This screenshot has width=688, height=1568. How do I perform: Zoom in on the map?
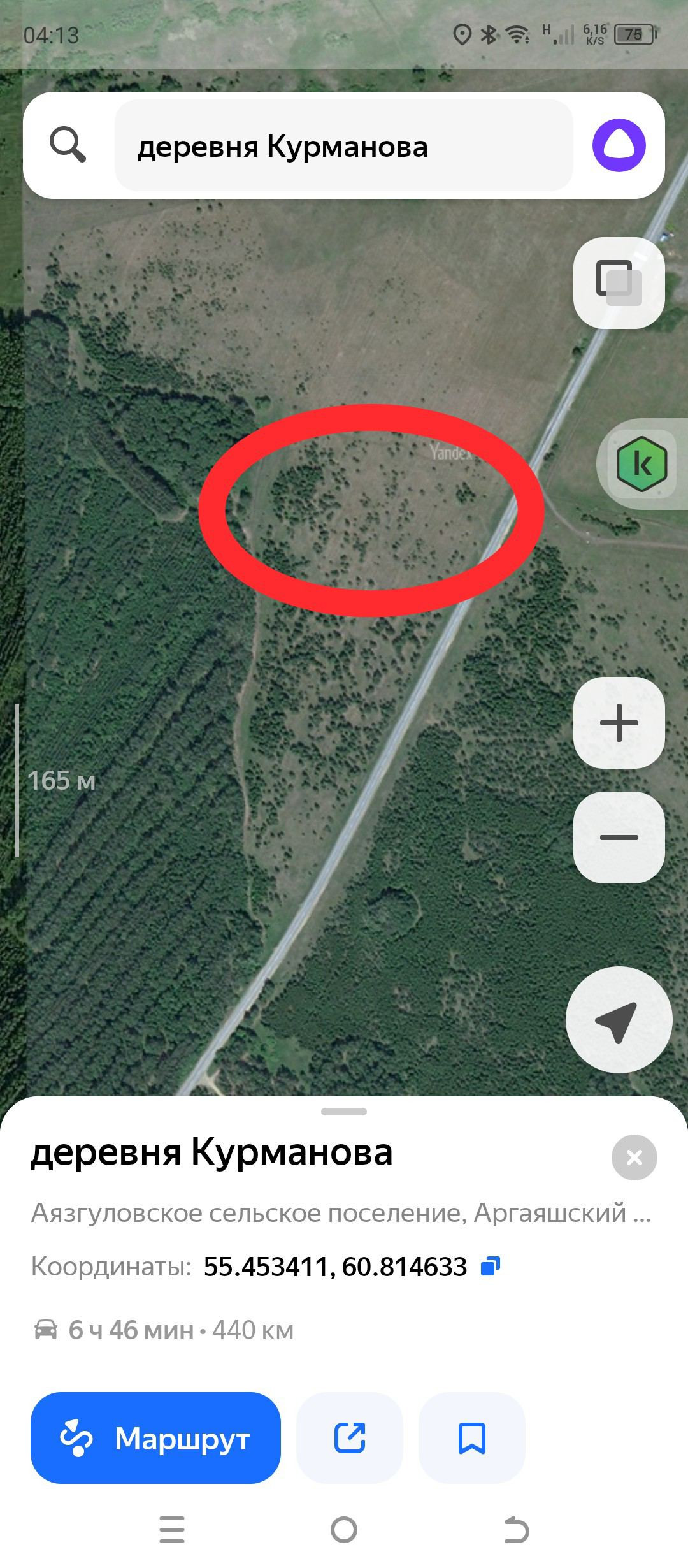pyautogui.click(x=619, y=723)
